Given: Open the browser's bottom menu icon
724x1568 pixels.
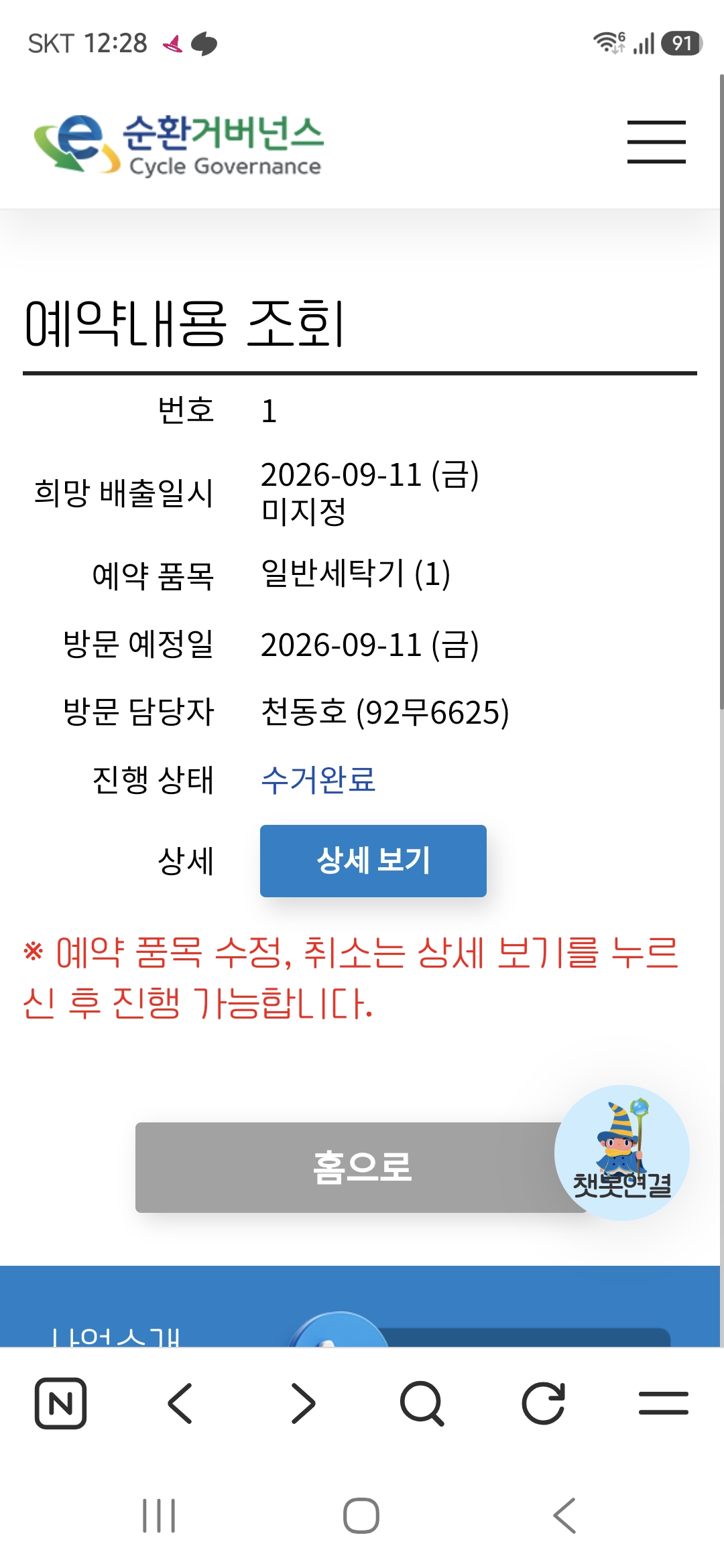Looking at the screenshot, I should pyautogui.click(x=664, y=1403).
